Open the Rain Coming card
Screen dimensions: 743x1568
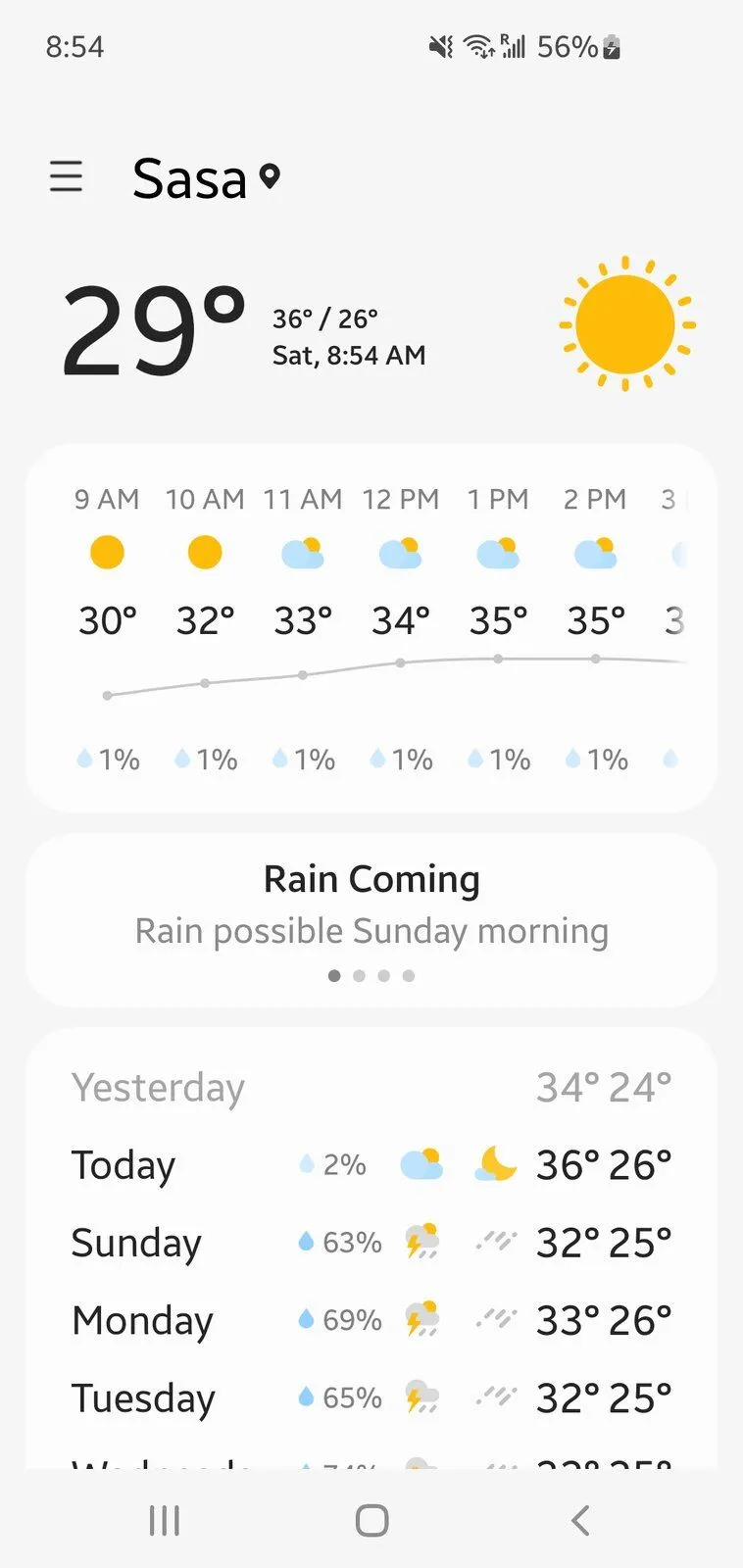[371, 919]
